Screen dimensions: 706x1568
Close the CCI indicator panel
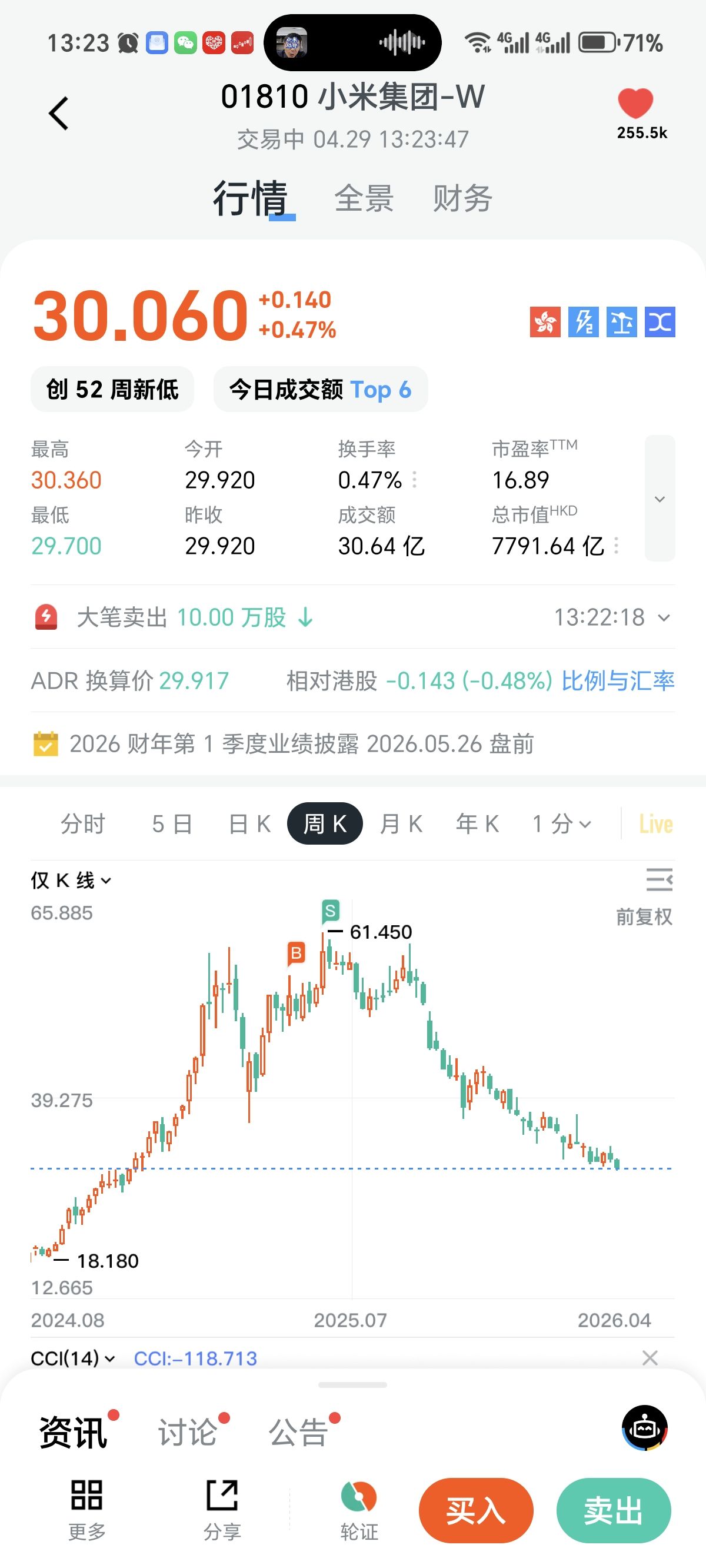[x=650, y=1357]
